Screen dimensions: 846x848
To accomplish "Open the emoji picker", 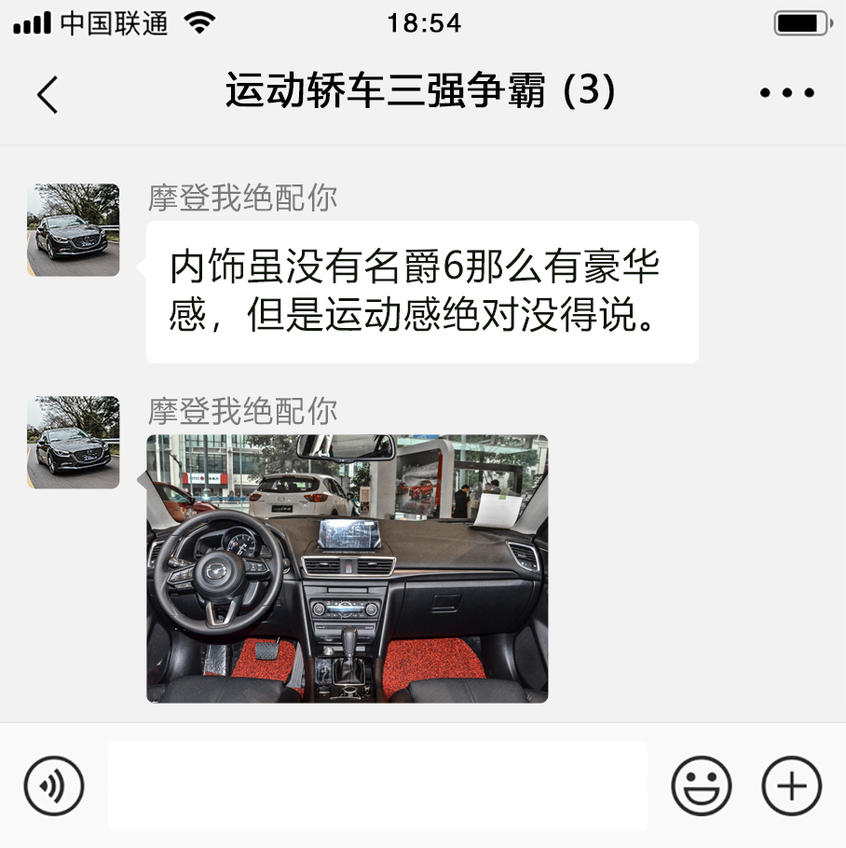I will click(x=701, y=785).
